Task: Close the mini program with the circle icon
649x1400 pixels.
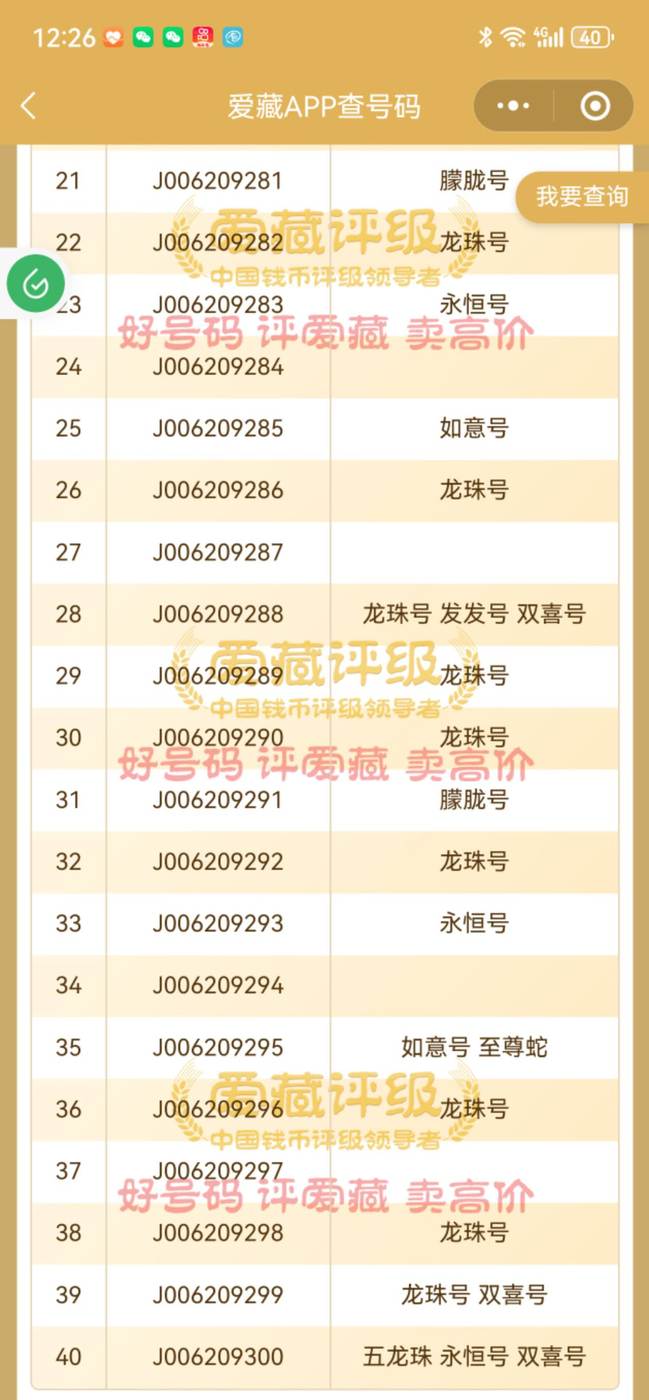Action: 595,106
